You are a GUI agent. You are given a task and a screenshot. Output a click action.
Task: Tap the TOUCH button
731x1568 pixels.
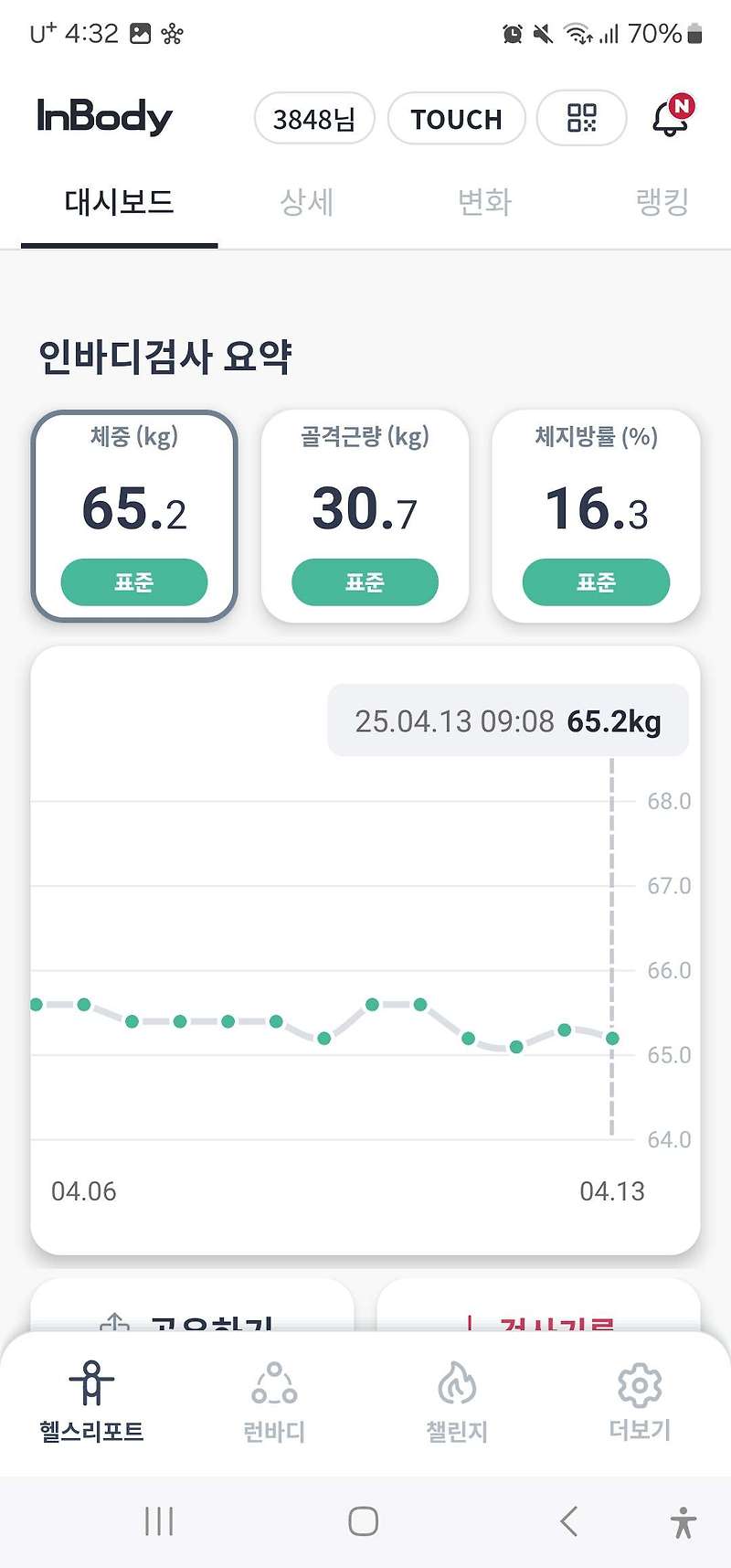coord(456,118)
